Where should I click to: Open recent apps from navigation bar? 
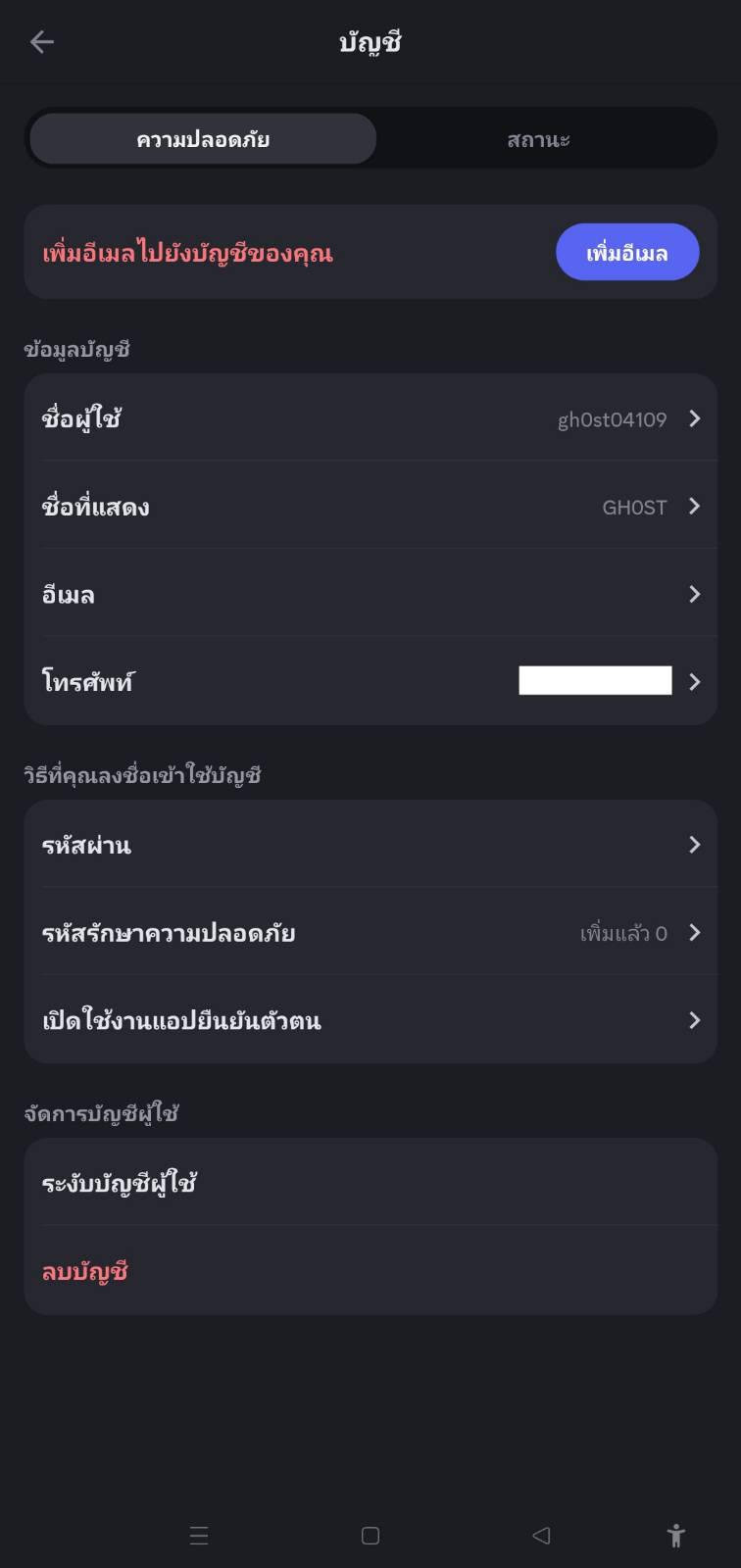tap(199, 1536)
